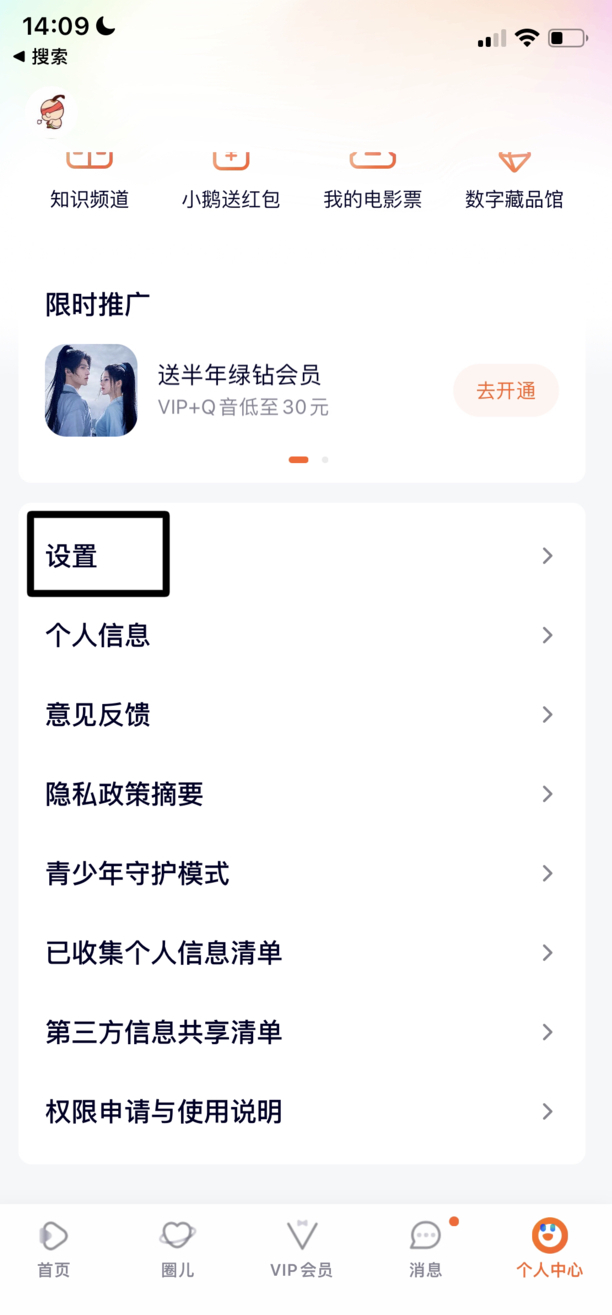Open the 送半年绿钻会员 promotion card
The width and height of the screenshot is (612, 1315).
pyautogui.click(x=240, y=390)
